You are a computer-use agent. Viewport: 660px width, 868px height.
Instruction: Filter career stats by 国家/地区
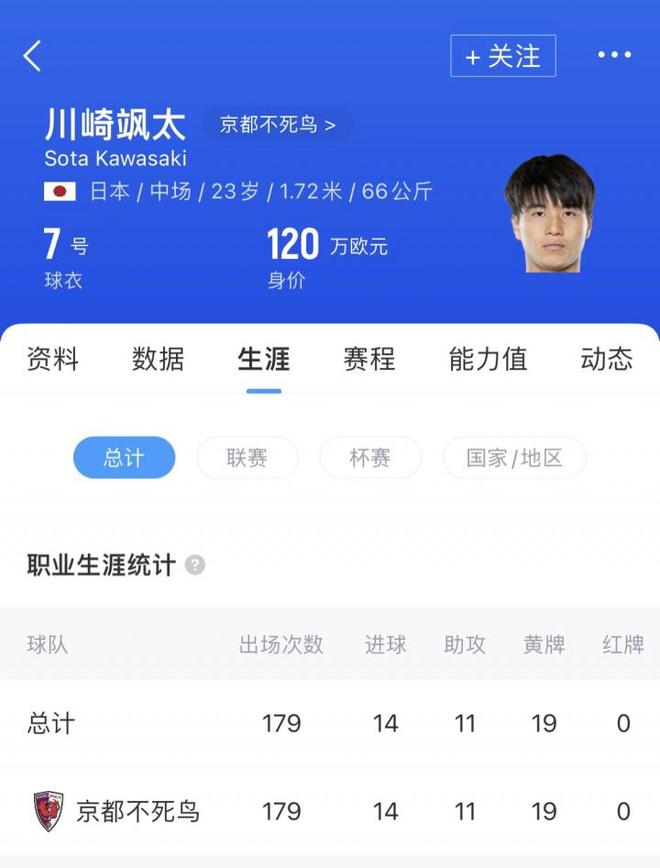(x=514, y=458)
